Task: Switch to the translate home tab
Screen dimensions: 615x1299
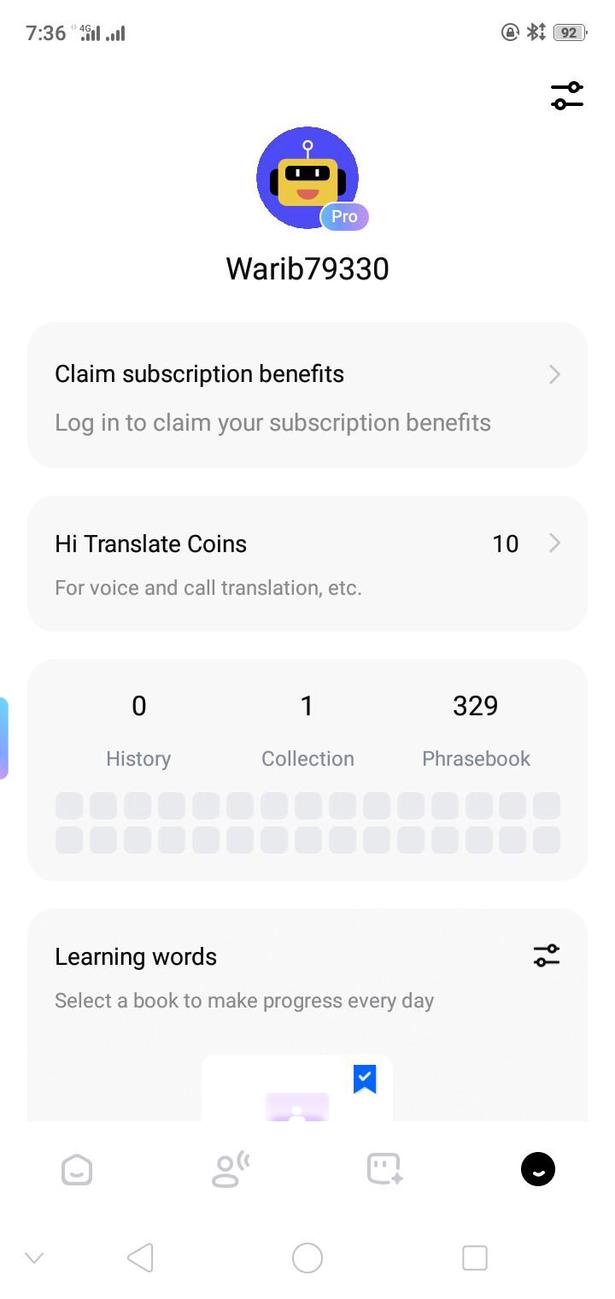Action: click(77, 1169)
